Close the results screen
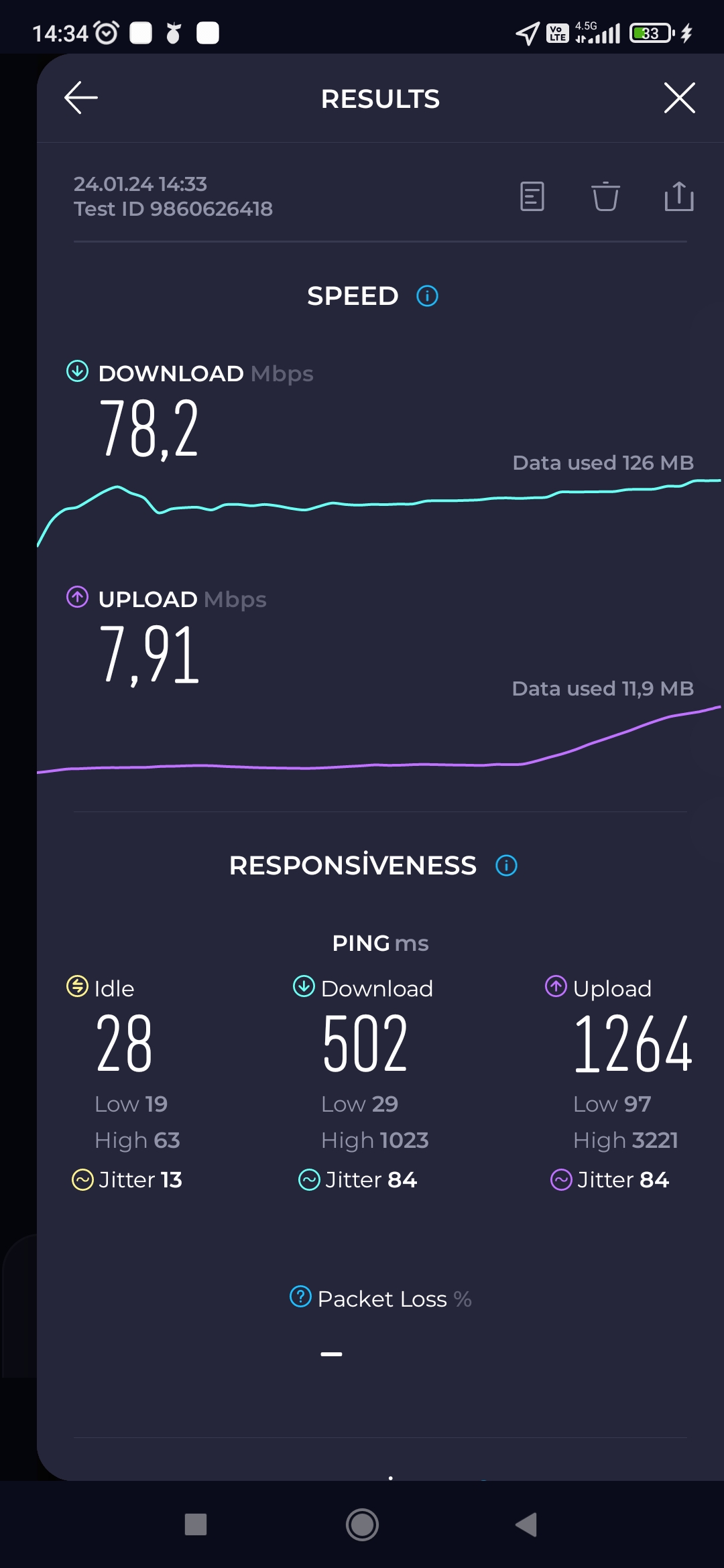The height and width of the screenshot is (1568, 724). click(x=679, y=98)
